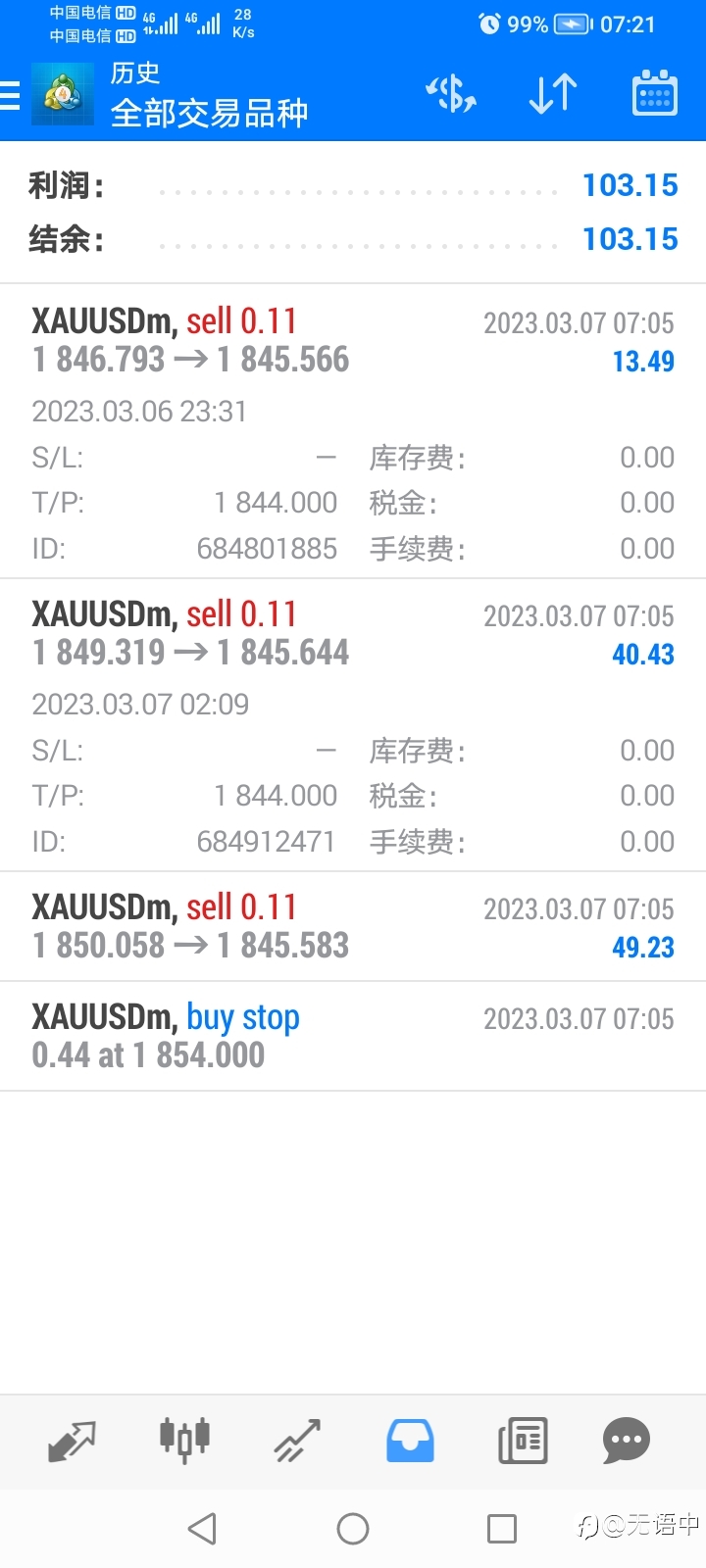This screenshot has width=706, height=1568.
Task: Open the calendar date range picker
Action: pyautogui.click(x=655, y=94)
